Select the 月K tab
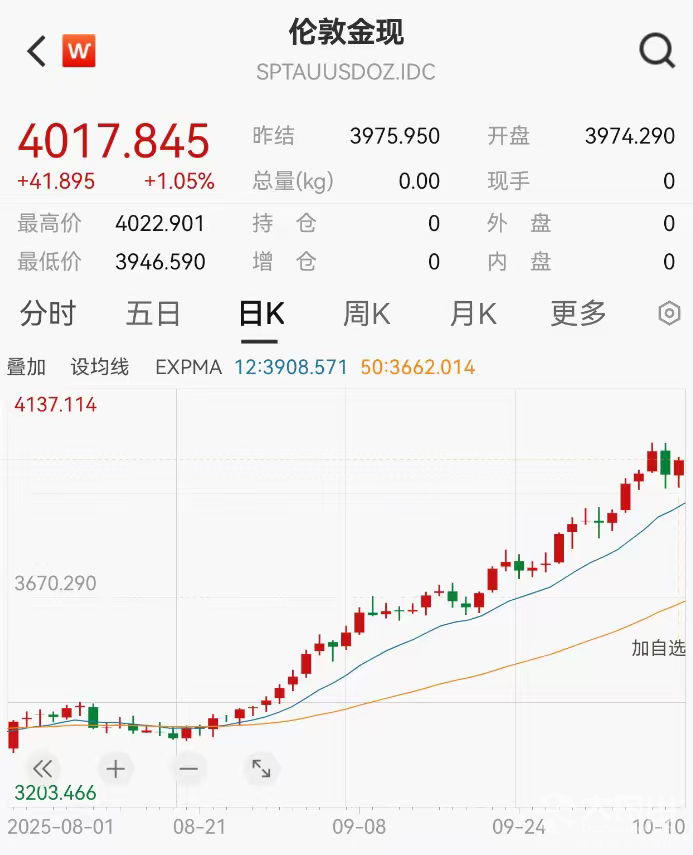 point(472,314)
